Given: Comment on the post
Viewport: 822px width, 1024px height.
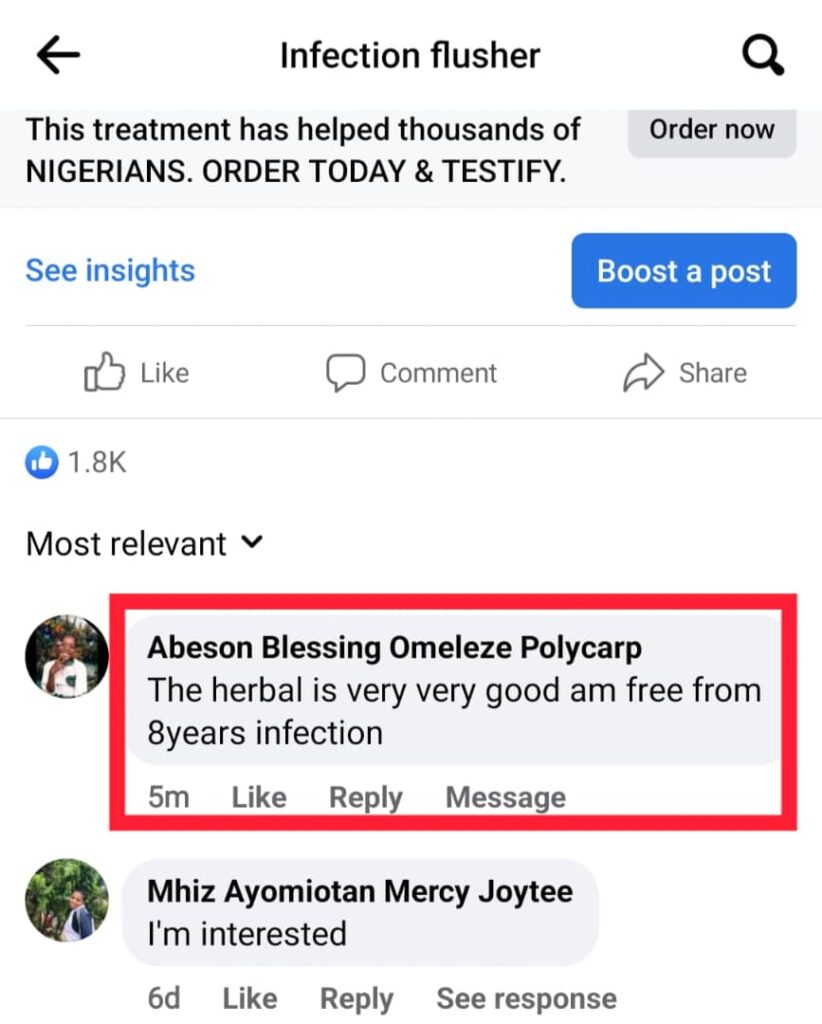Looking at the screenshot, I should tap(411, 373).
